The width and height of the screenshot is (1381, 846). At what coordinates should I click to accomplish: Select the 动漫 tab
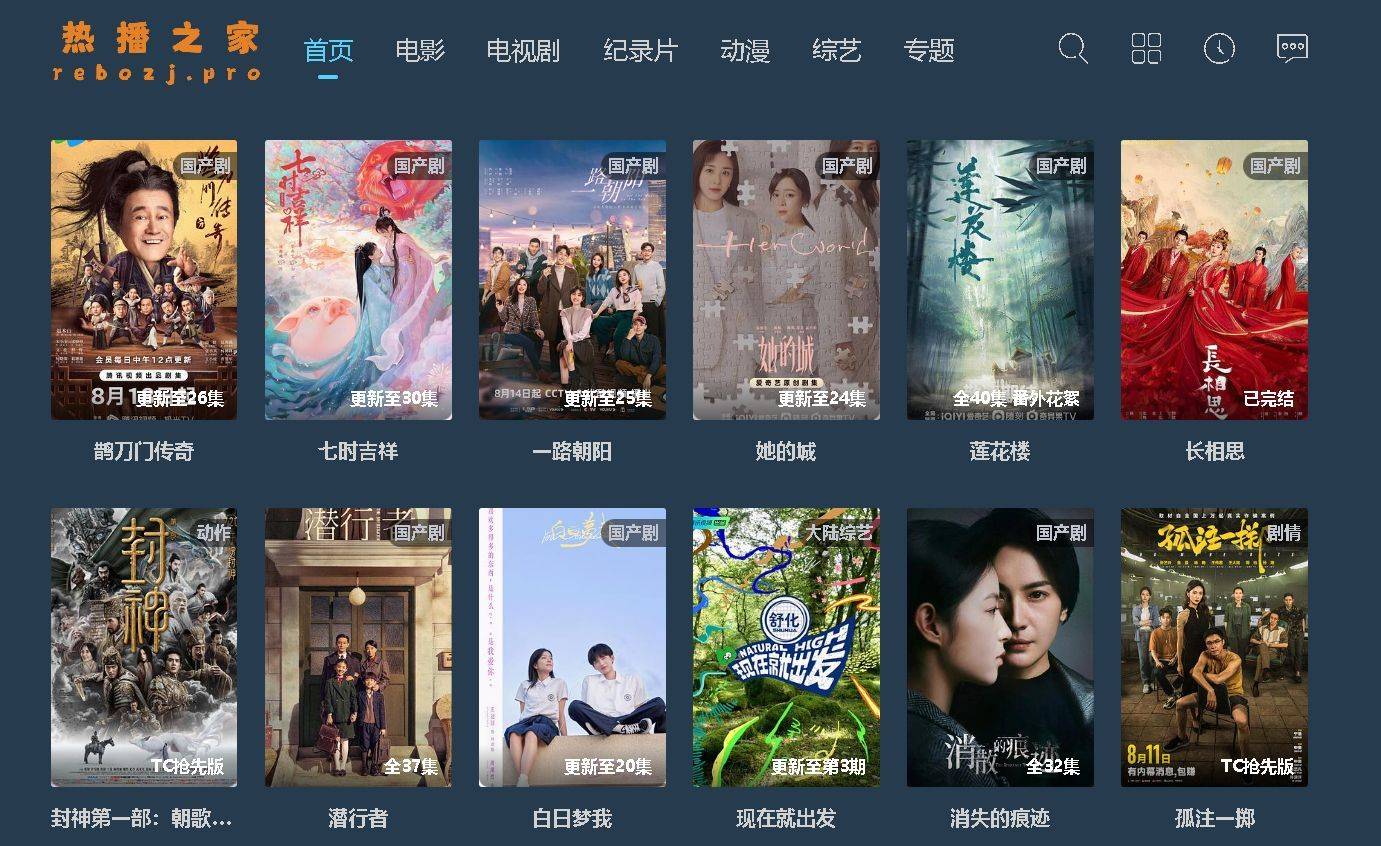click(x=745, y=50)
